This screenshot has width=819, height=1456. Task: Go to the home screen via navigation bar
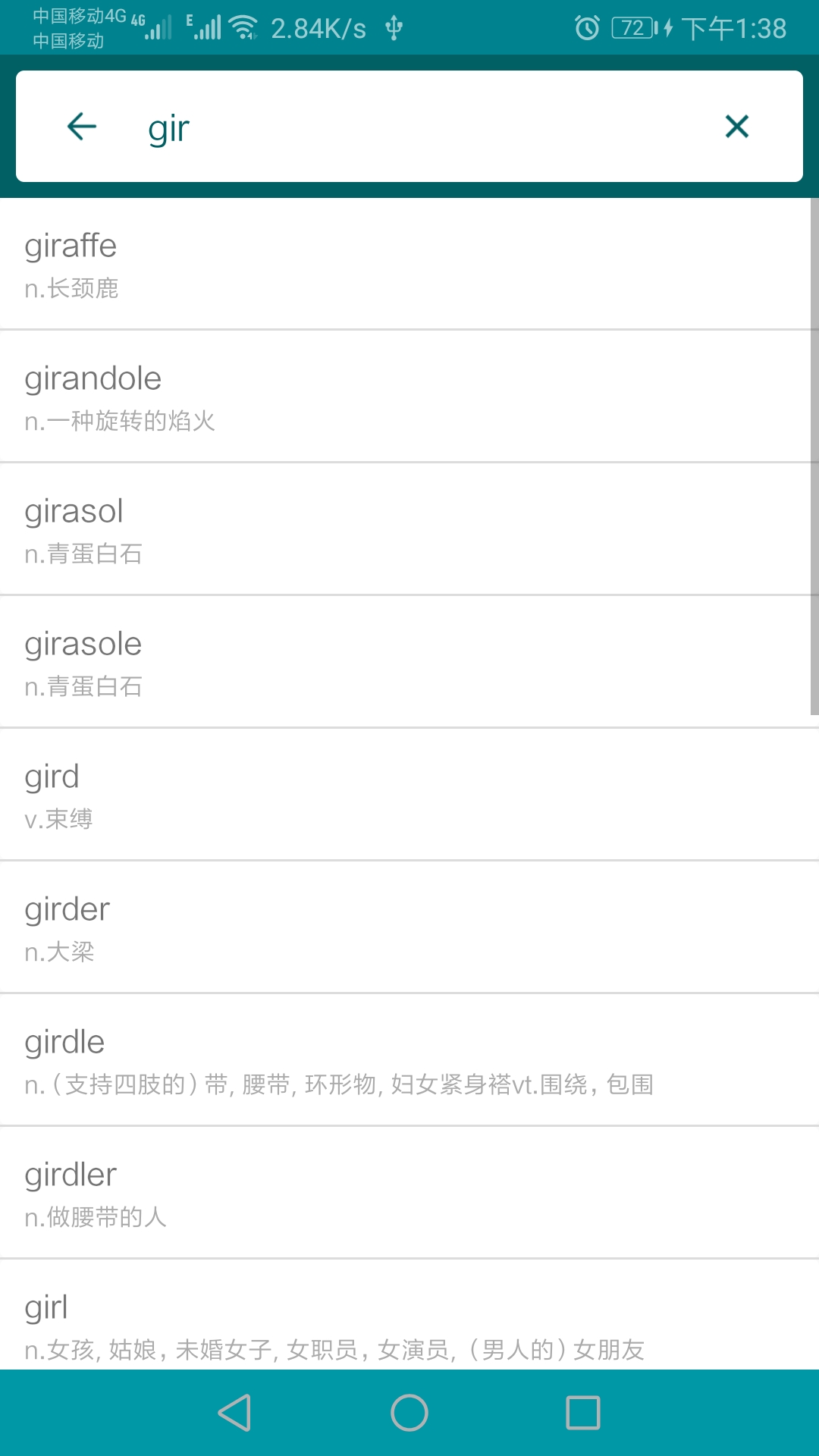(409, 1413)
